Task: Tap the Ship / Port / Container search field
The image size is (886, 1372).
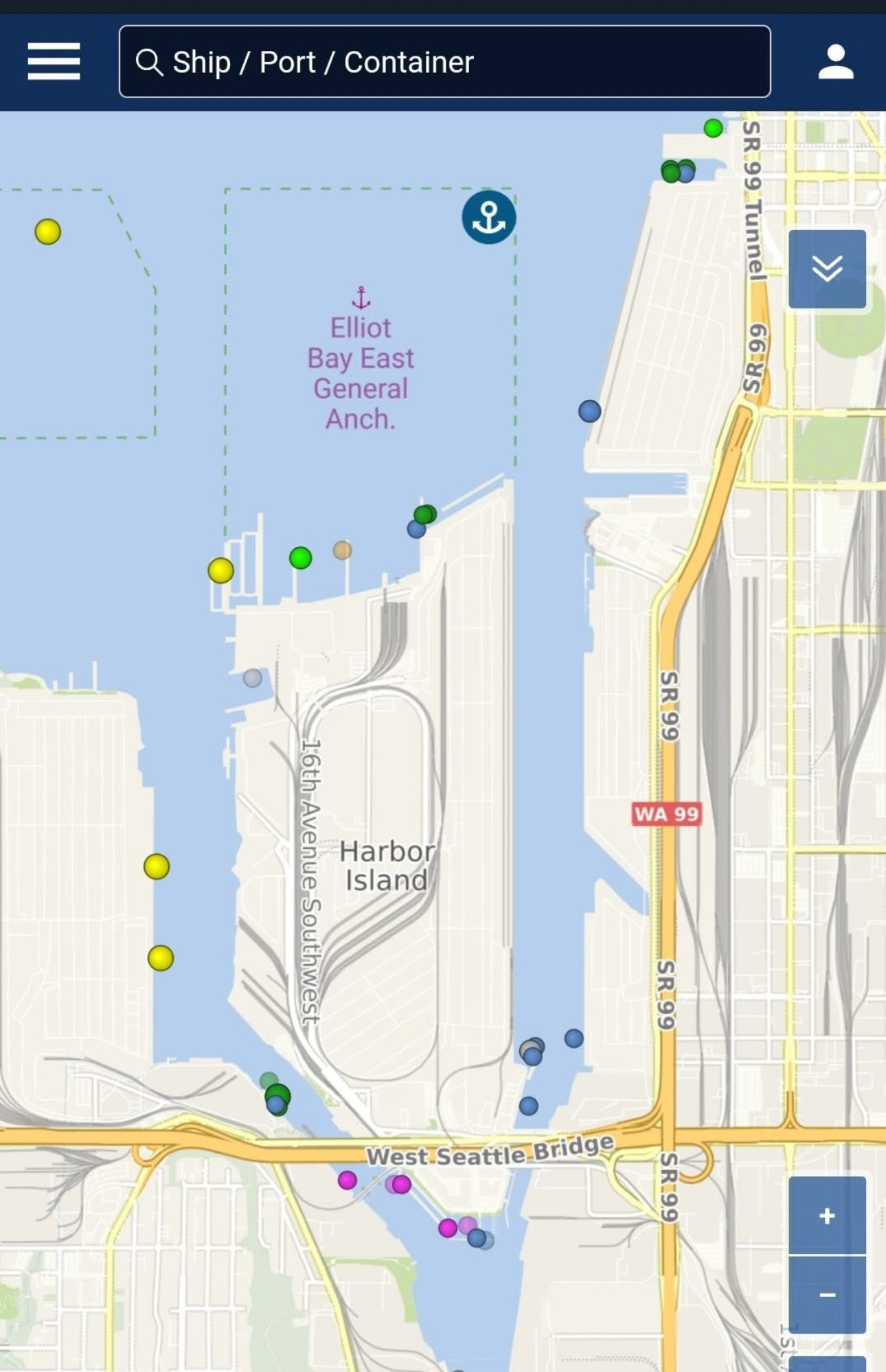Action: [444, 62]
